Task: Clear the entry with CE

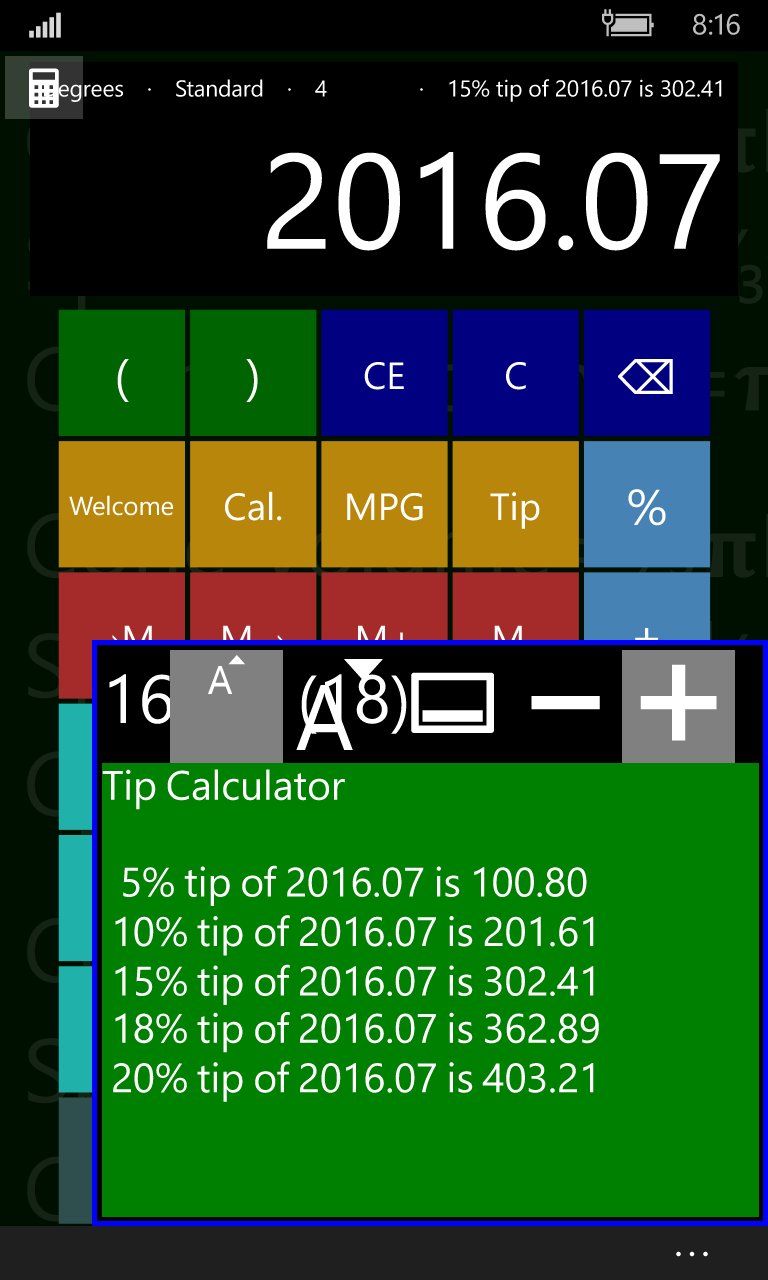Action: click(x=384, y=374)
